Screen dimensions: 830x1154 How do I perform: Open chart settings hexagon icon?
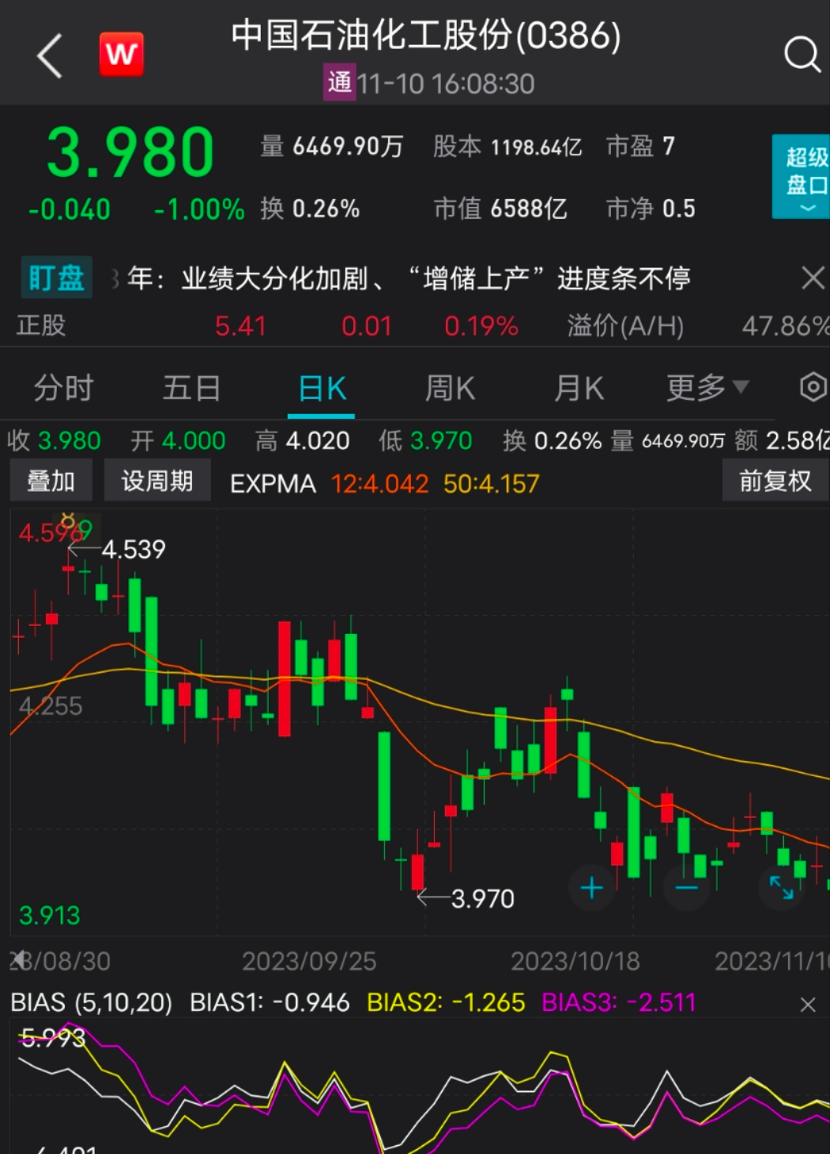click(814, 388)
